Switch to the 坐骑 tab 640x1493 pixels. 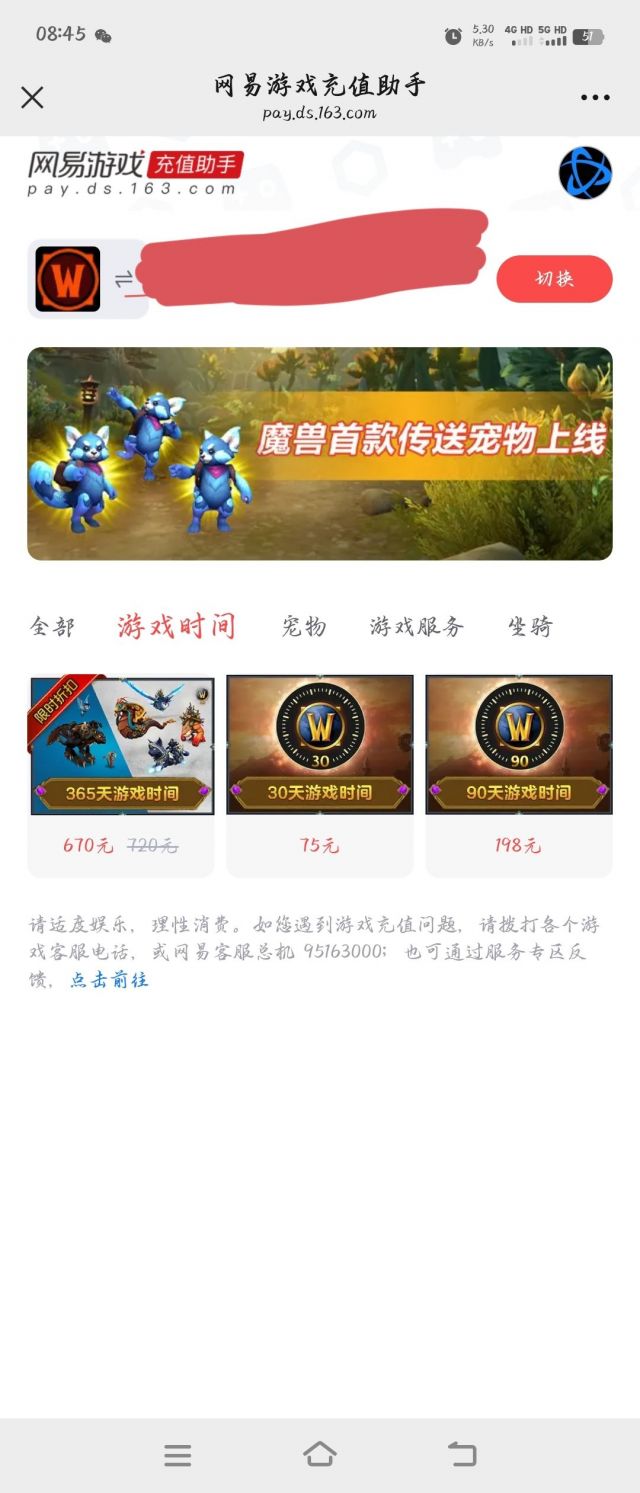click(530, 627)
